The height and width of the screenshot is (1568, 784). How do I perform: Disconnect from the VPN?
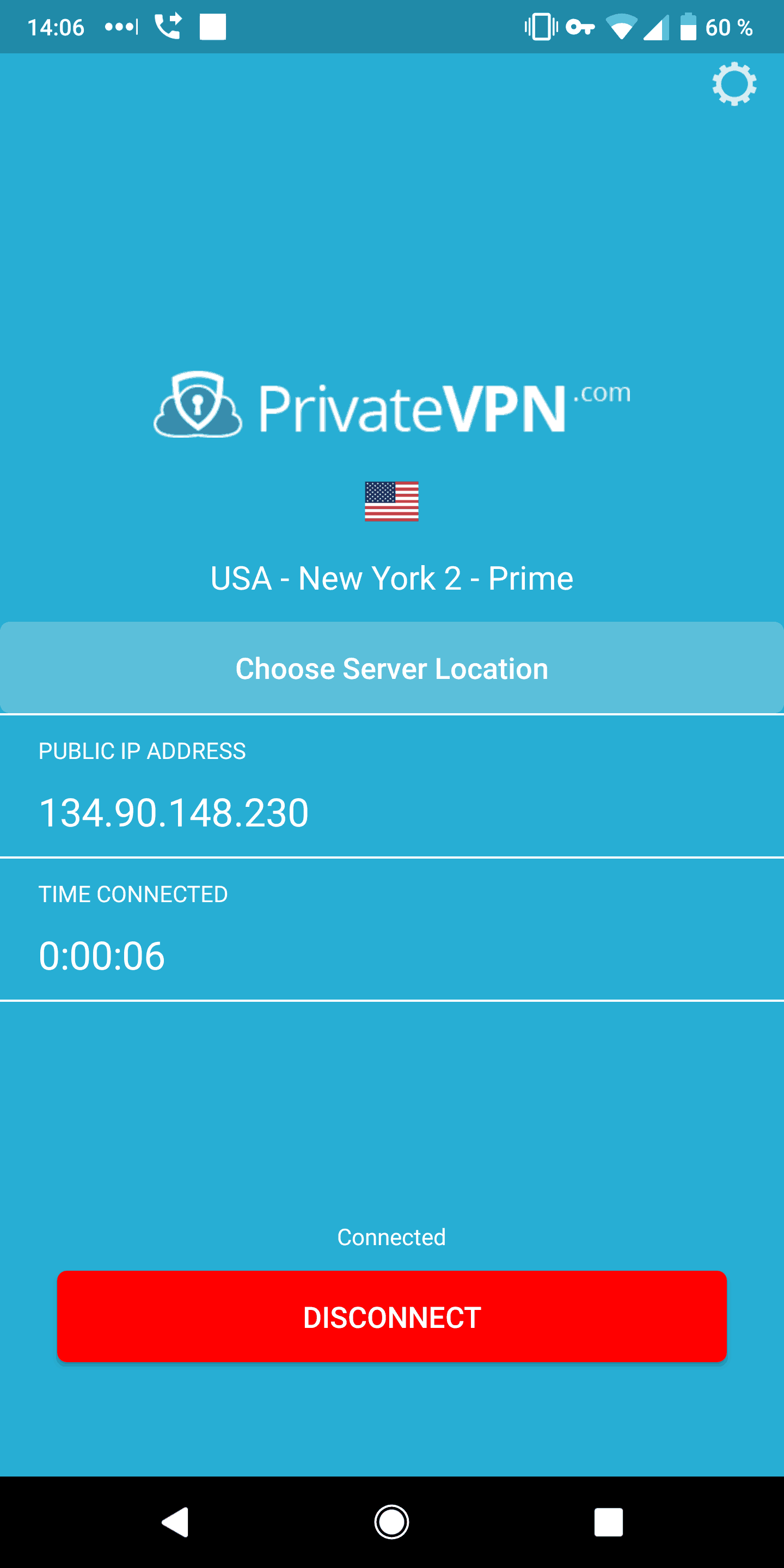392,1316
